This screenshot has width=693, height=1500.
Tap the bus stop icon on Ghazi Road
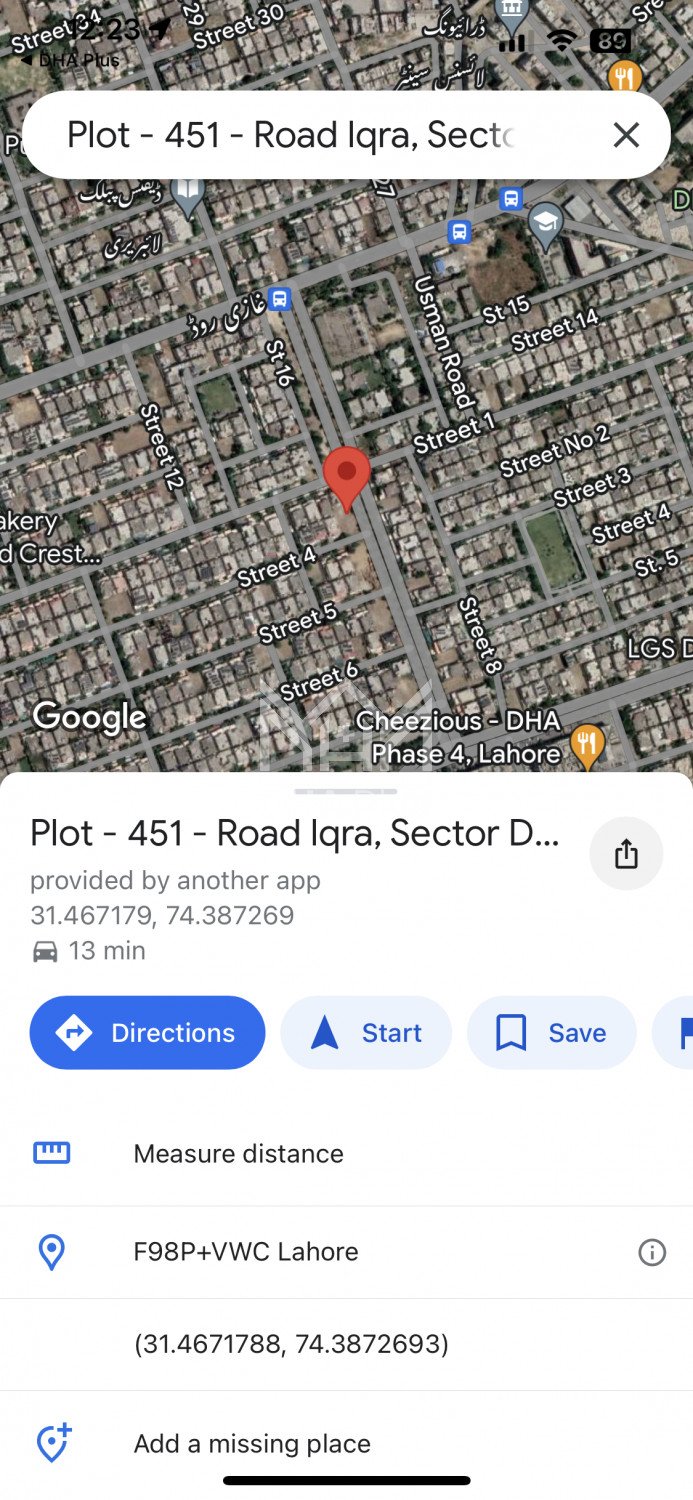pos(280,298)
